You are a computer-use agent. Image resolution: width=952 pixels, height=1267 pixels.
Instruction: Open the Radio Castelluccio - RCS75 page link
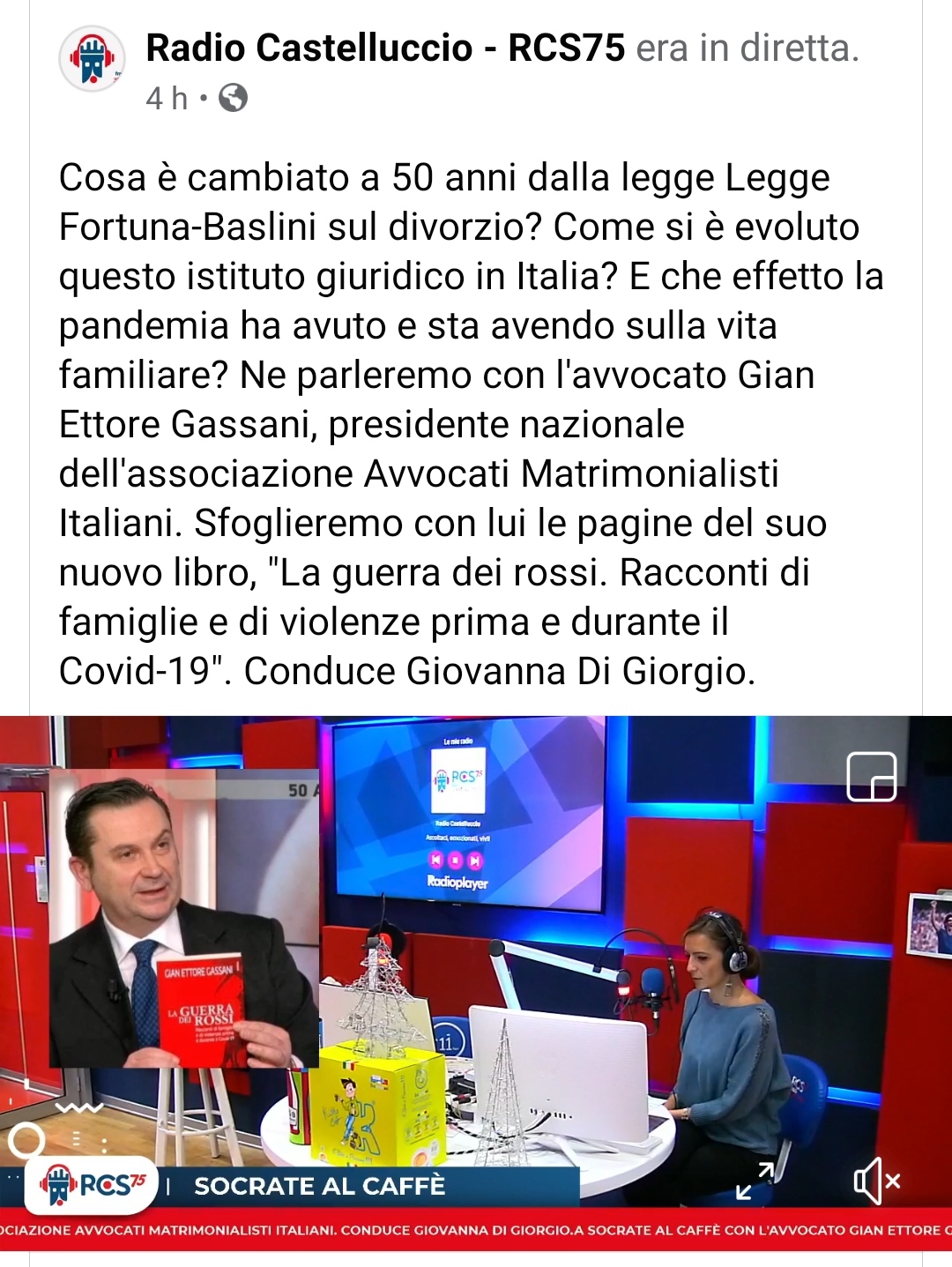click(x=385, y=48)
